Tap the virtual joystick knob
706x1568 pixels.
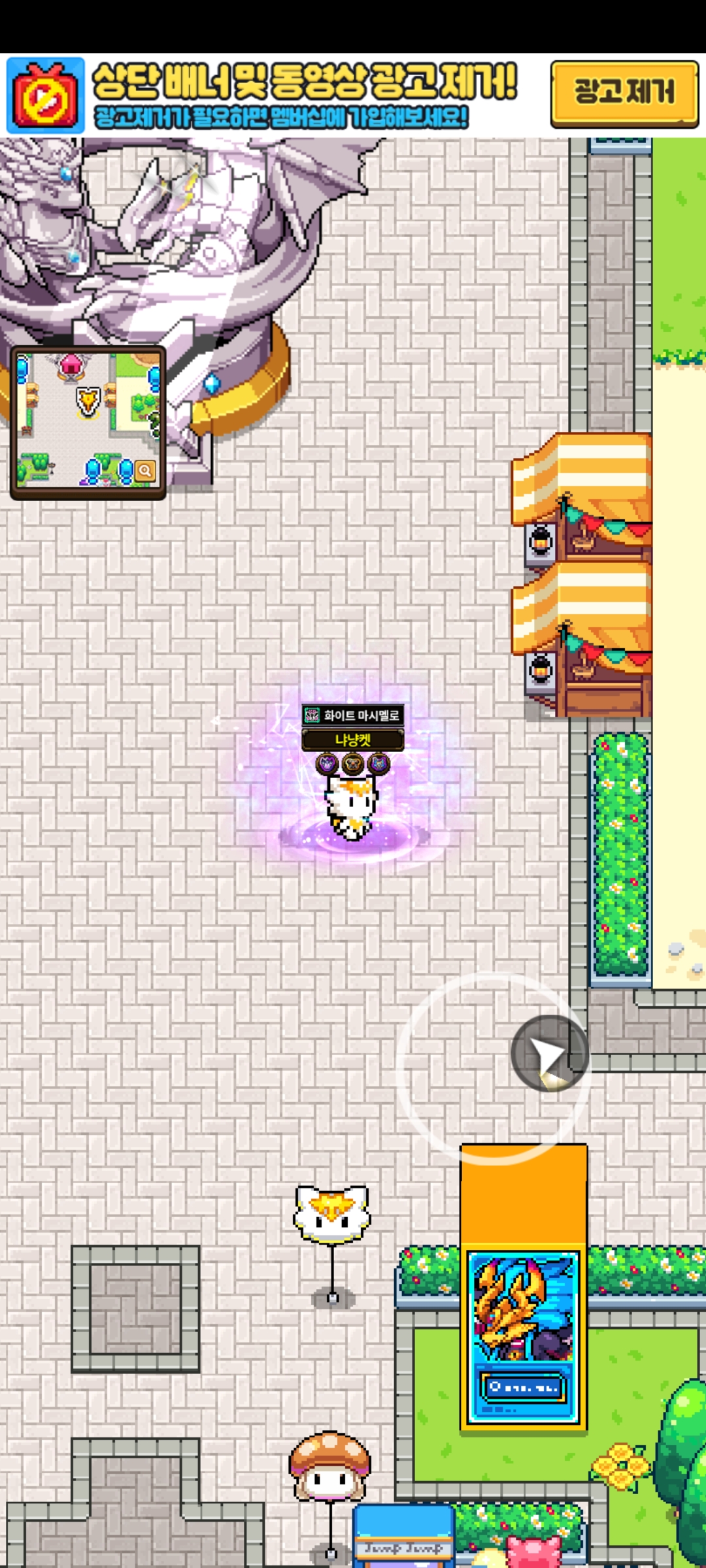point(549,1053)
